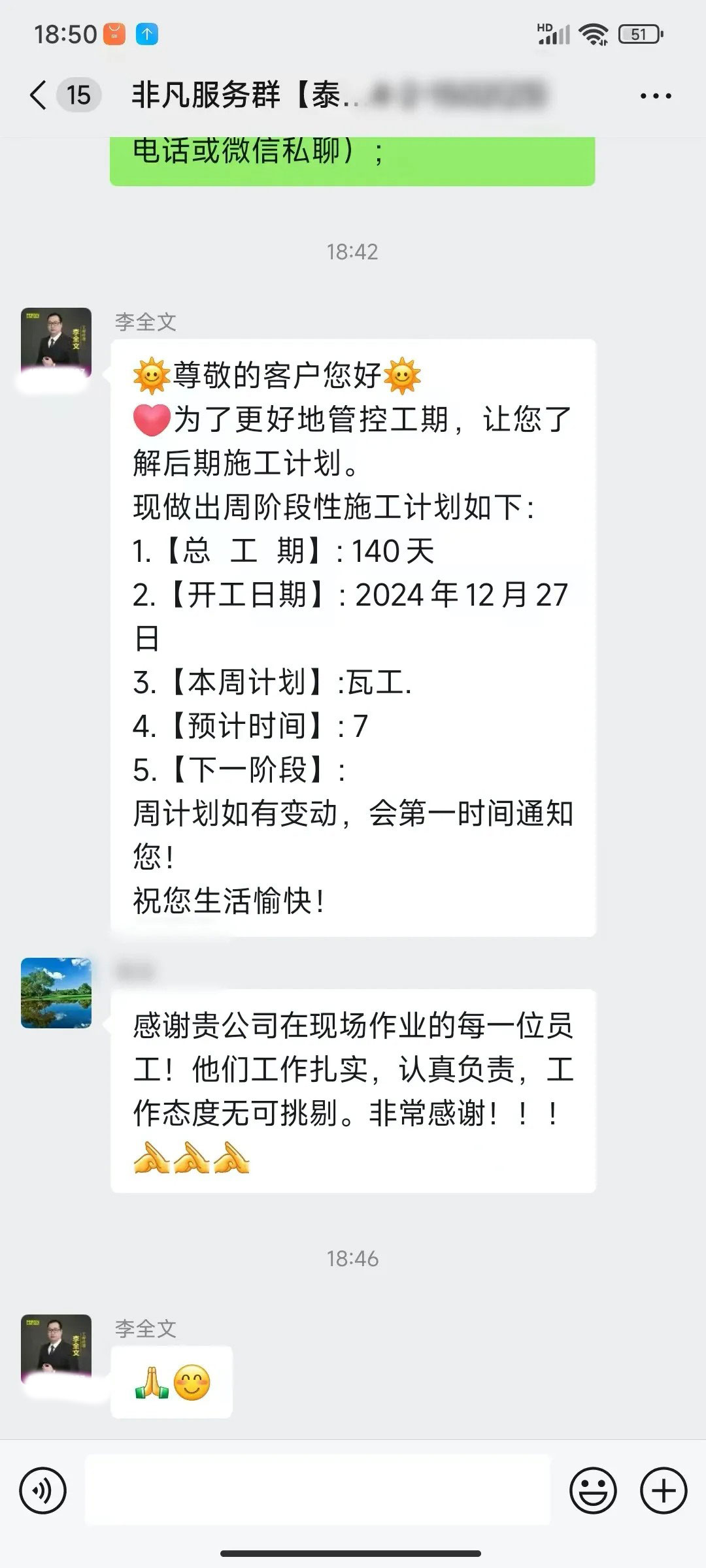706x1568 pixels.
Task: Tap the message text field
Action: [318, 1491]
